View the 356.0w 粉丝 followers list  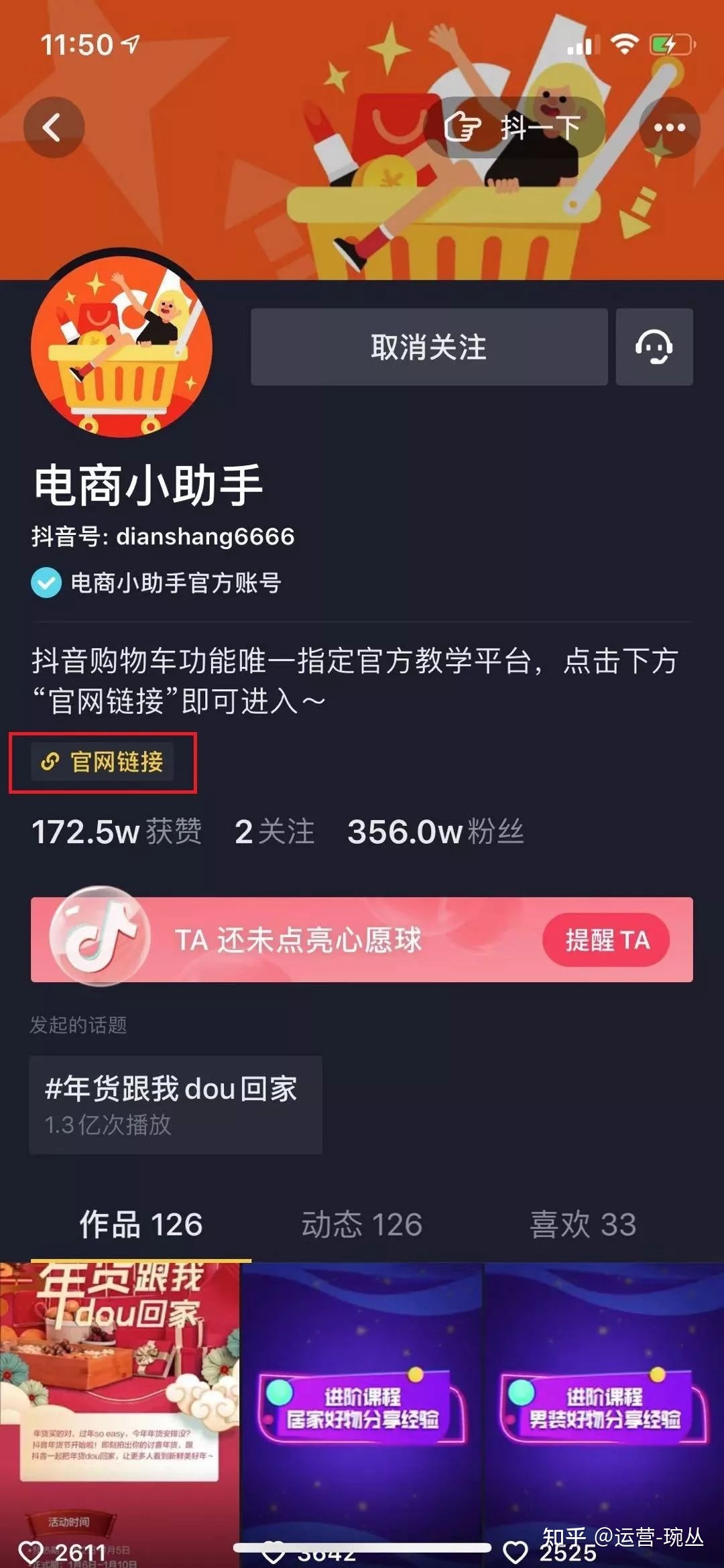435,832
